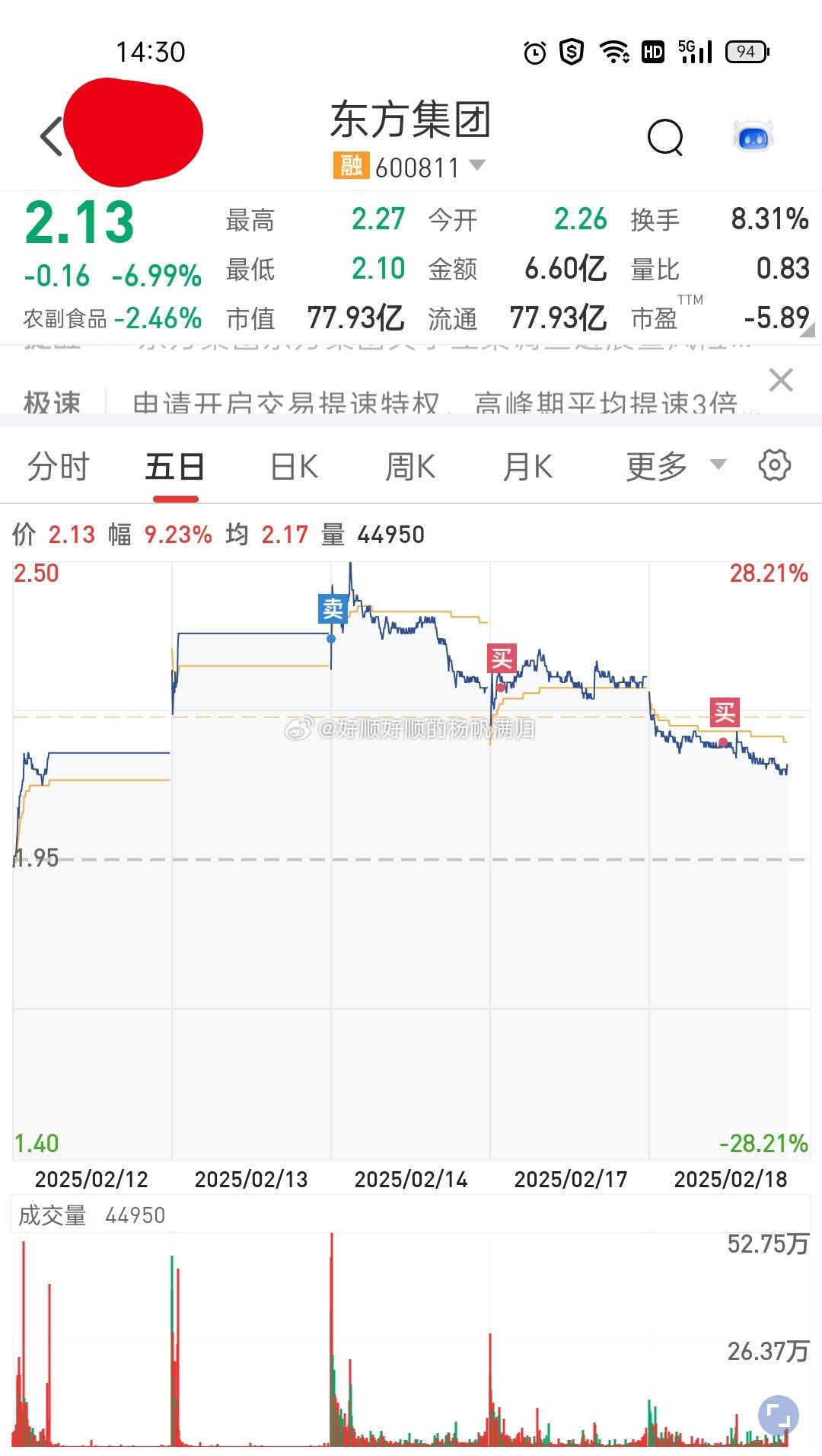Expand the 600811 stock code dropdown
822x1456 pixels.
(x=477, y=165)
